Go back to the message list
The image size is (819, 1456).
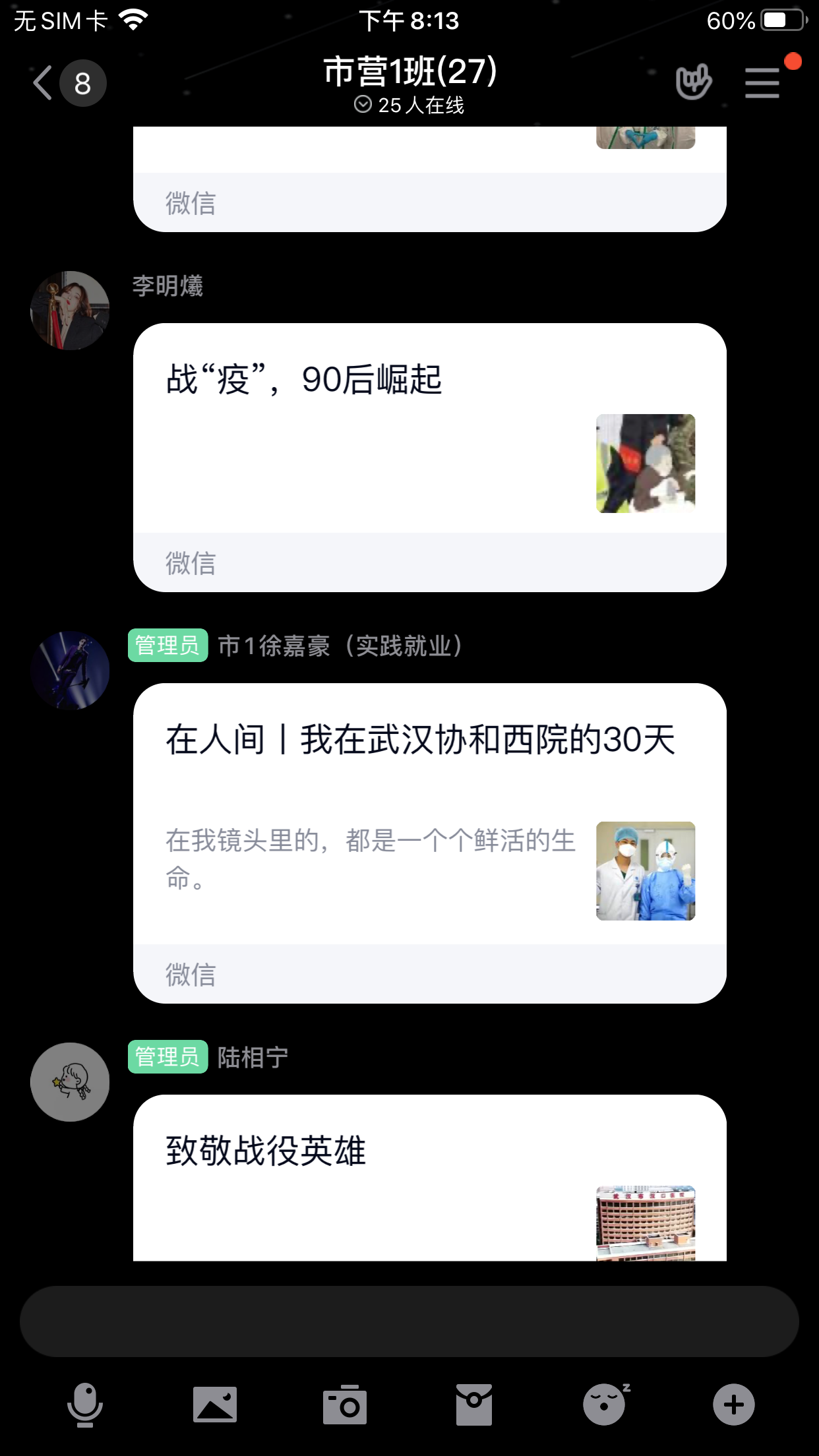pyautogui.click(x=44, y=83)
